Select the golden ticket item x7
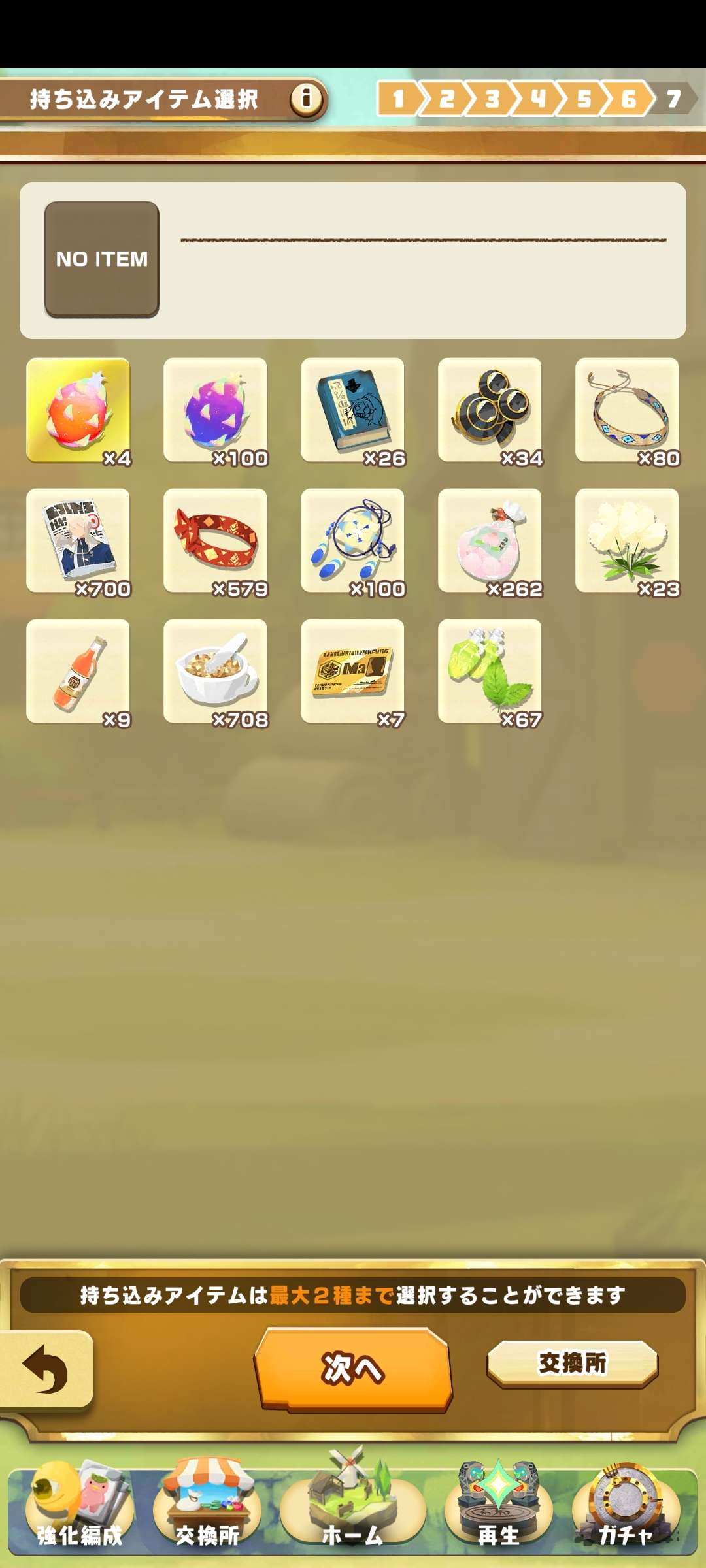Screen dimensions: 706x1568 [353, 672]
